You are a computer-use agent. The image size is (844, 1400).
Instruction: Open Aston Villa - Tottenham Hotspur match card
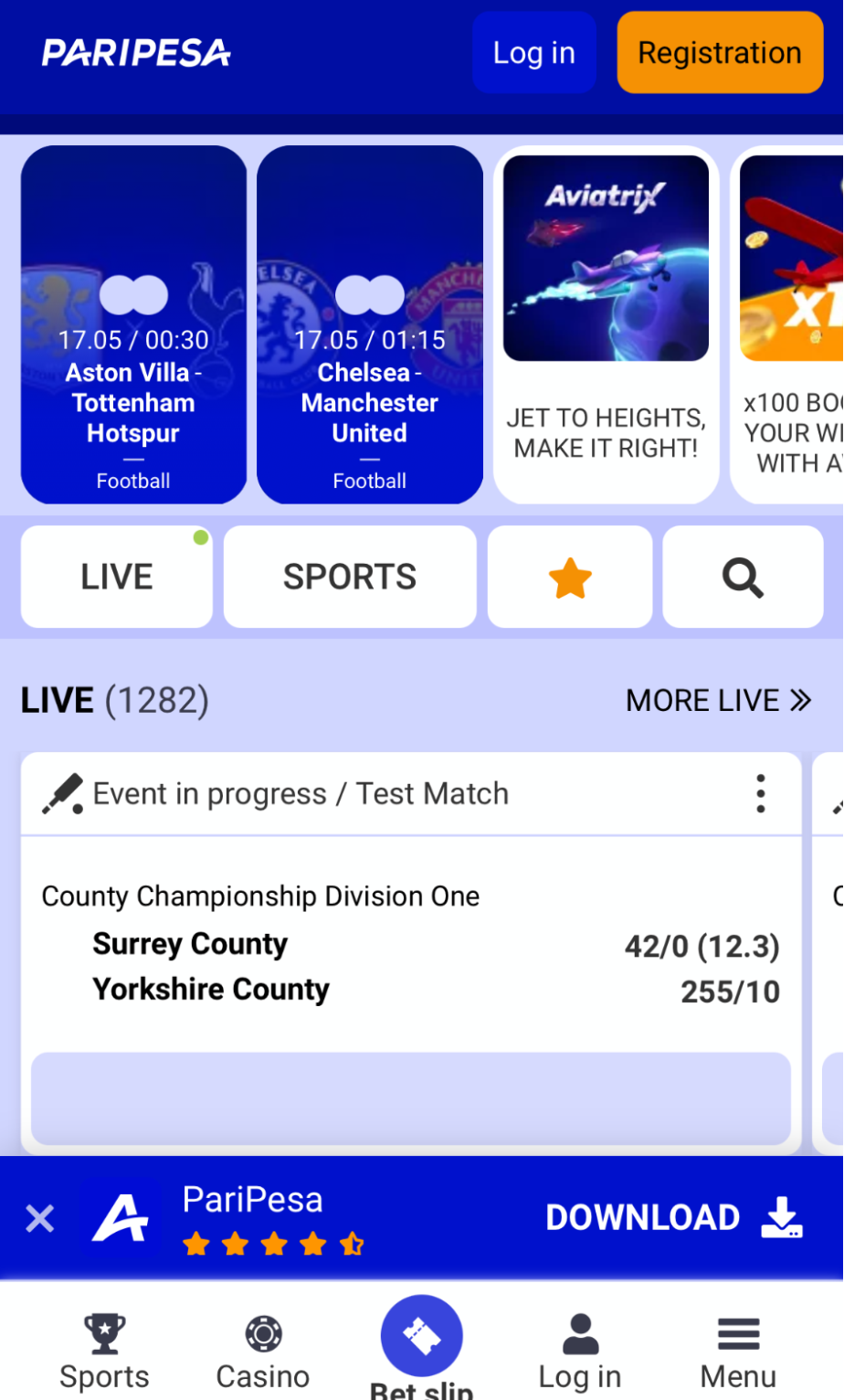pos(133,324)
